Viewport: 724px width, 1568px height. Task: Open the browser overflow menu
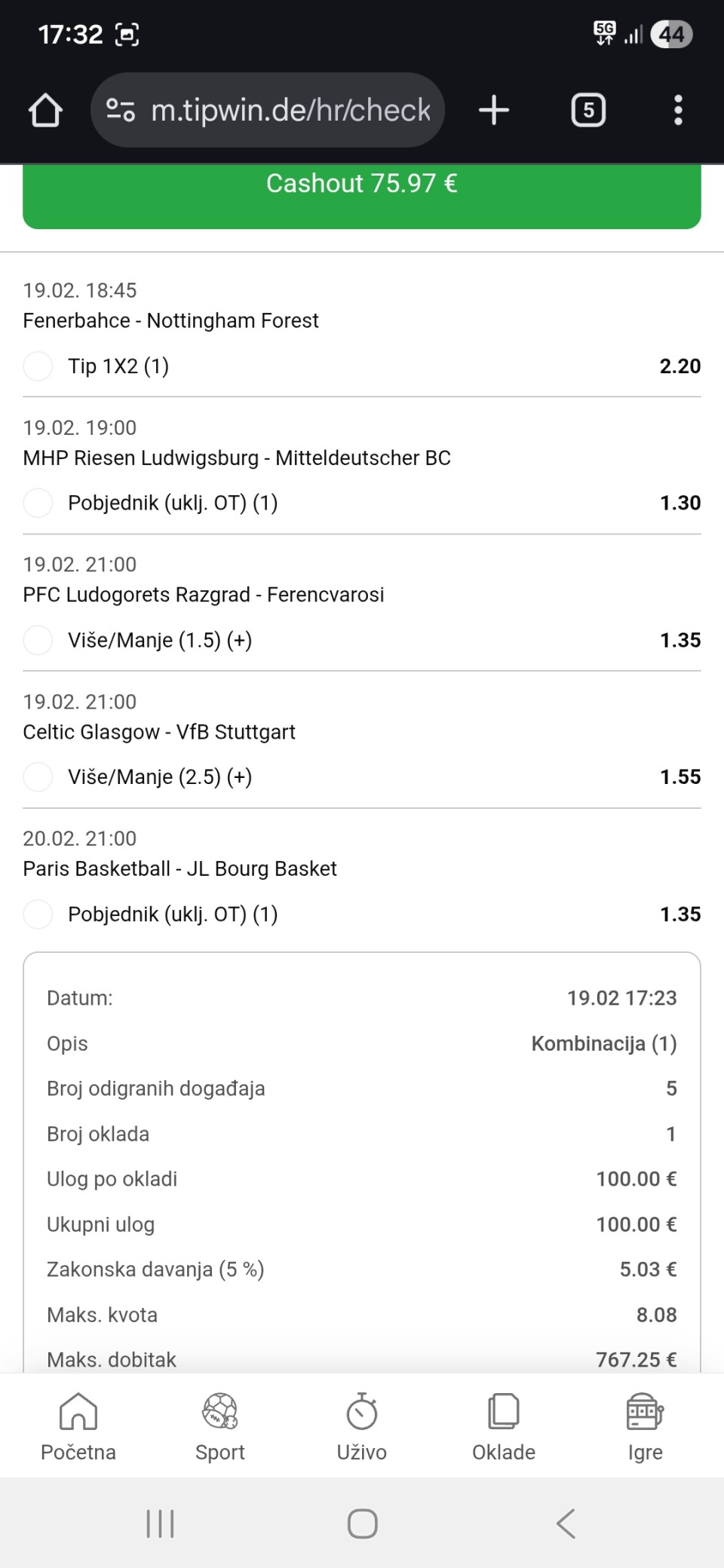coord(678,111)
